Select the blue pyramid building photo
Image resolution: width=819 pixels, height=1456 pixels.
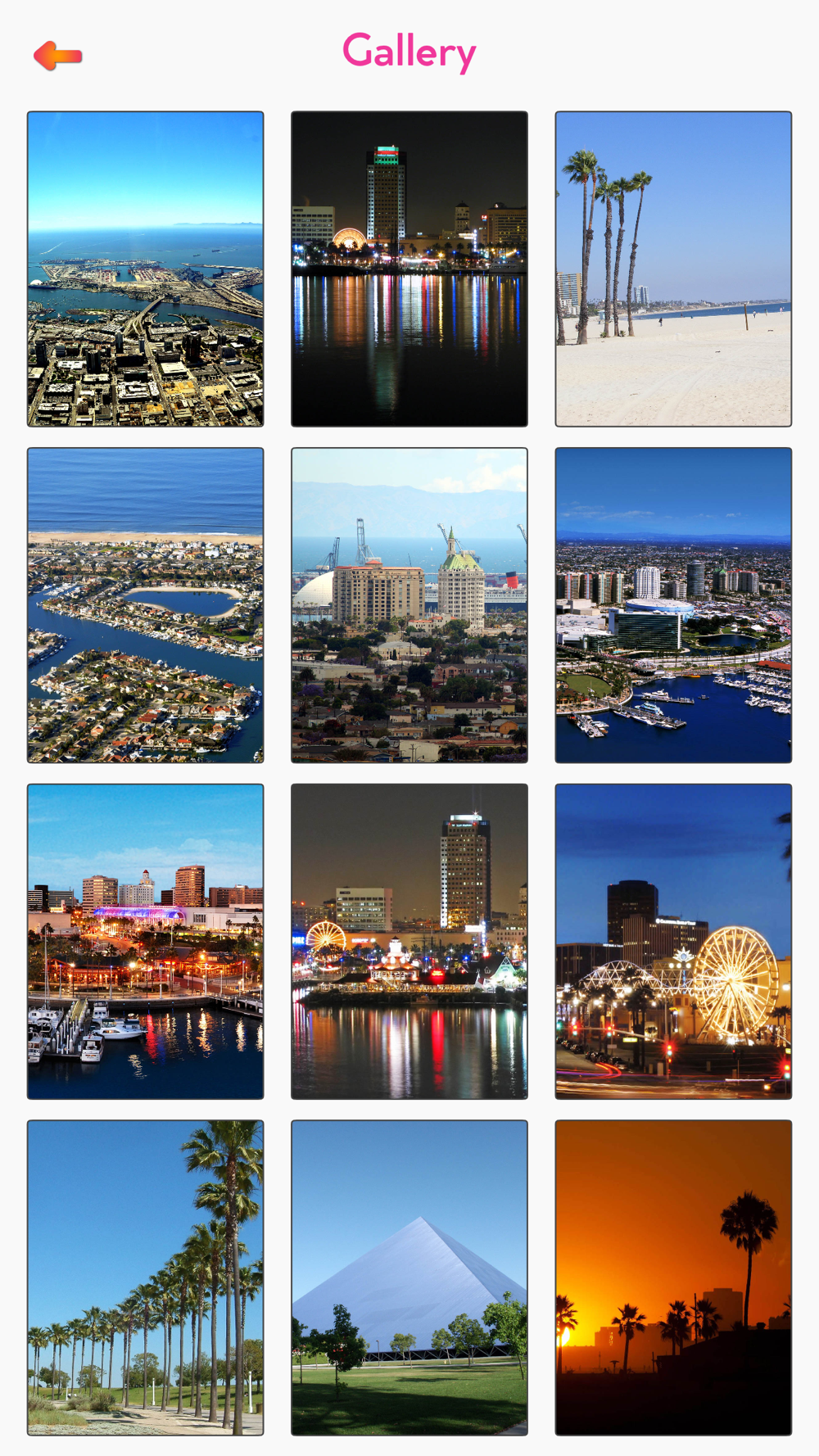tap(409, 1277)
